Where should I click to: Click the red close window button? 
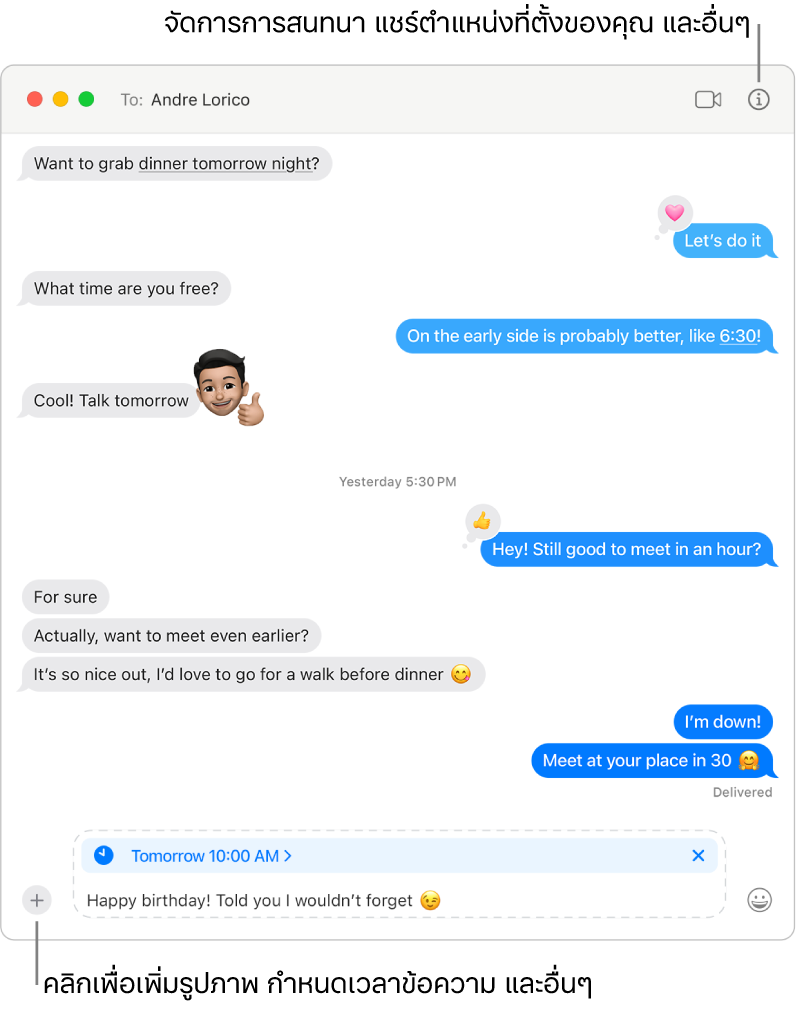tap(34, 100)
